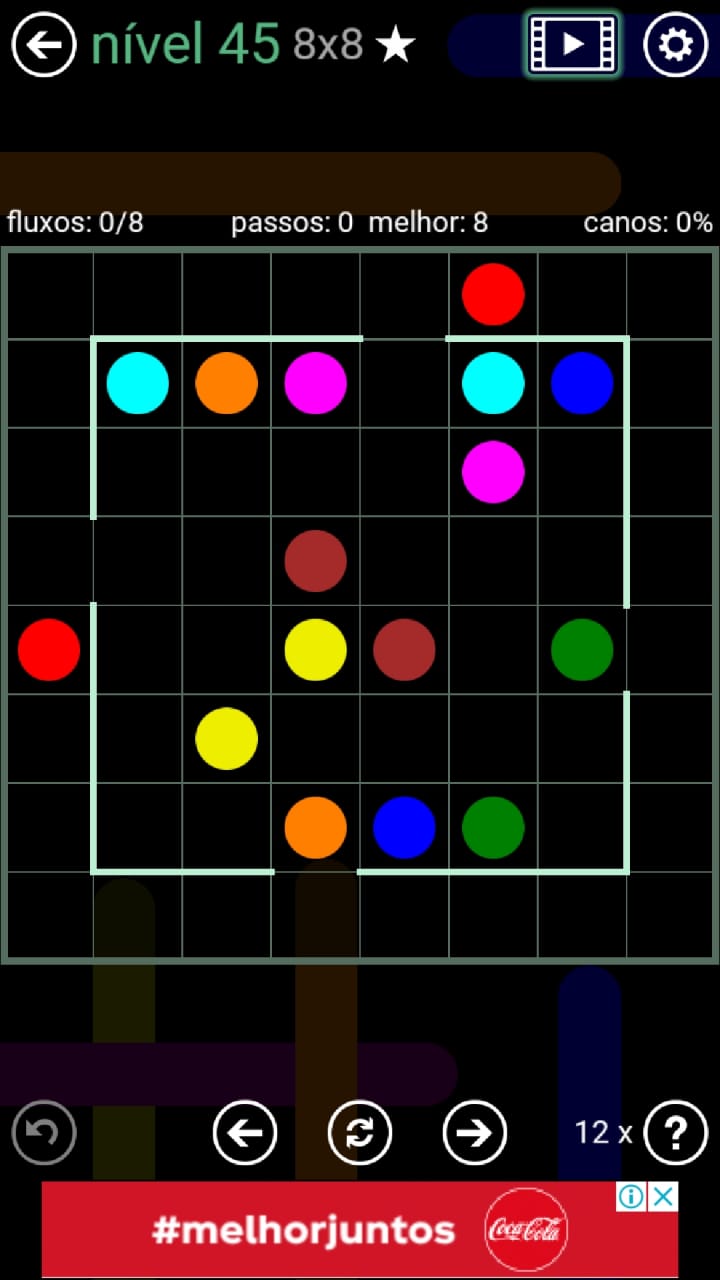
Task: Open the #melhorjuntos Coca-Cola ad
Action: coord(330,1230)
